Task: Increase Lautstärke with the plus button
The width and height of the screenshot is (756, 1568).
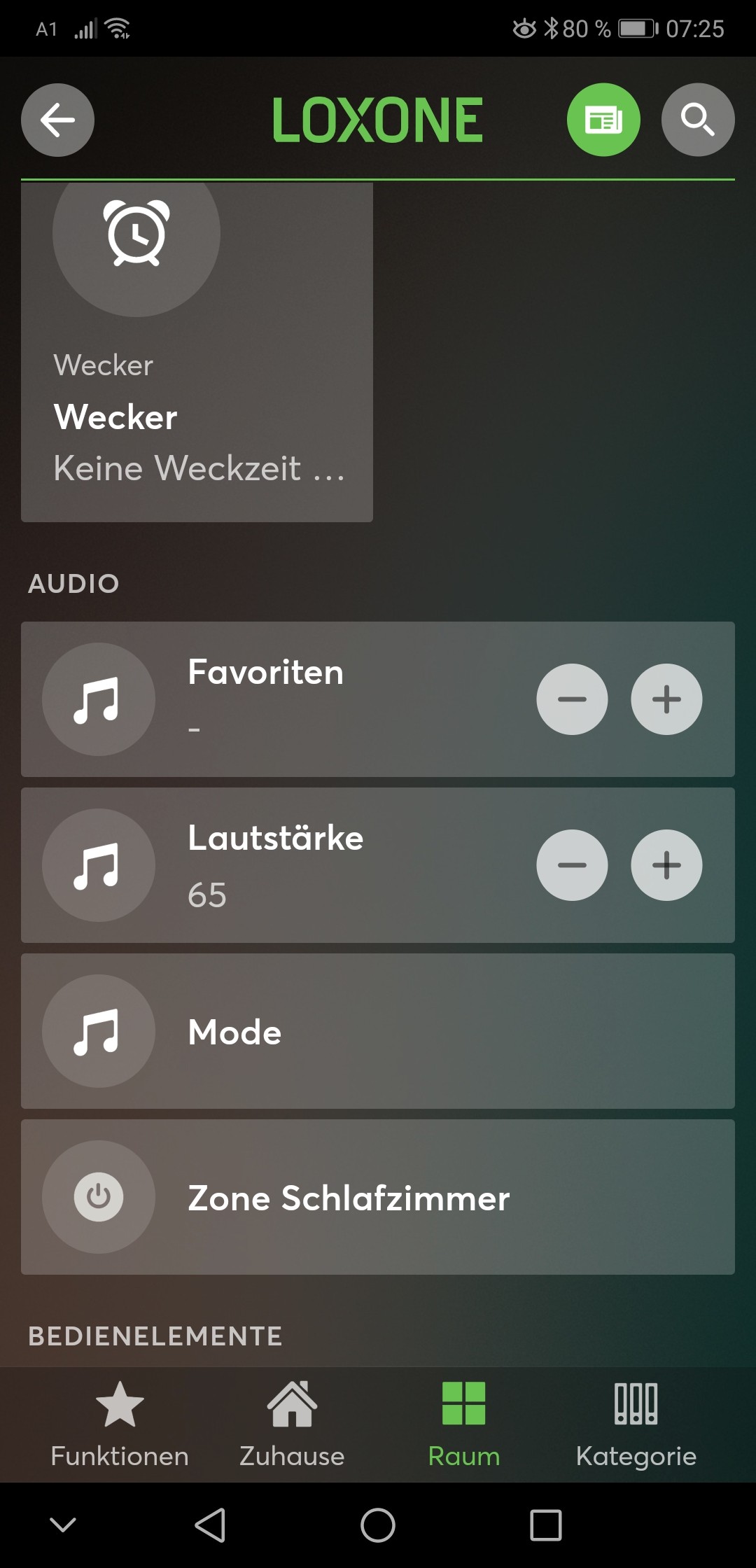Action: pos(666,865)
